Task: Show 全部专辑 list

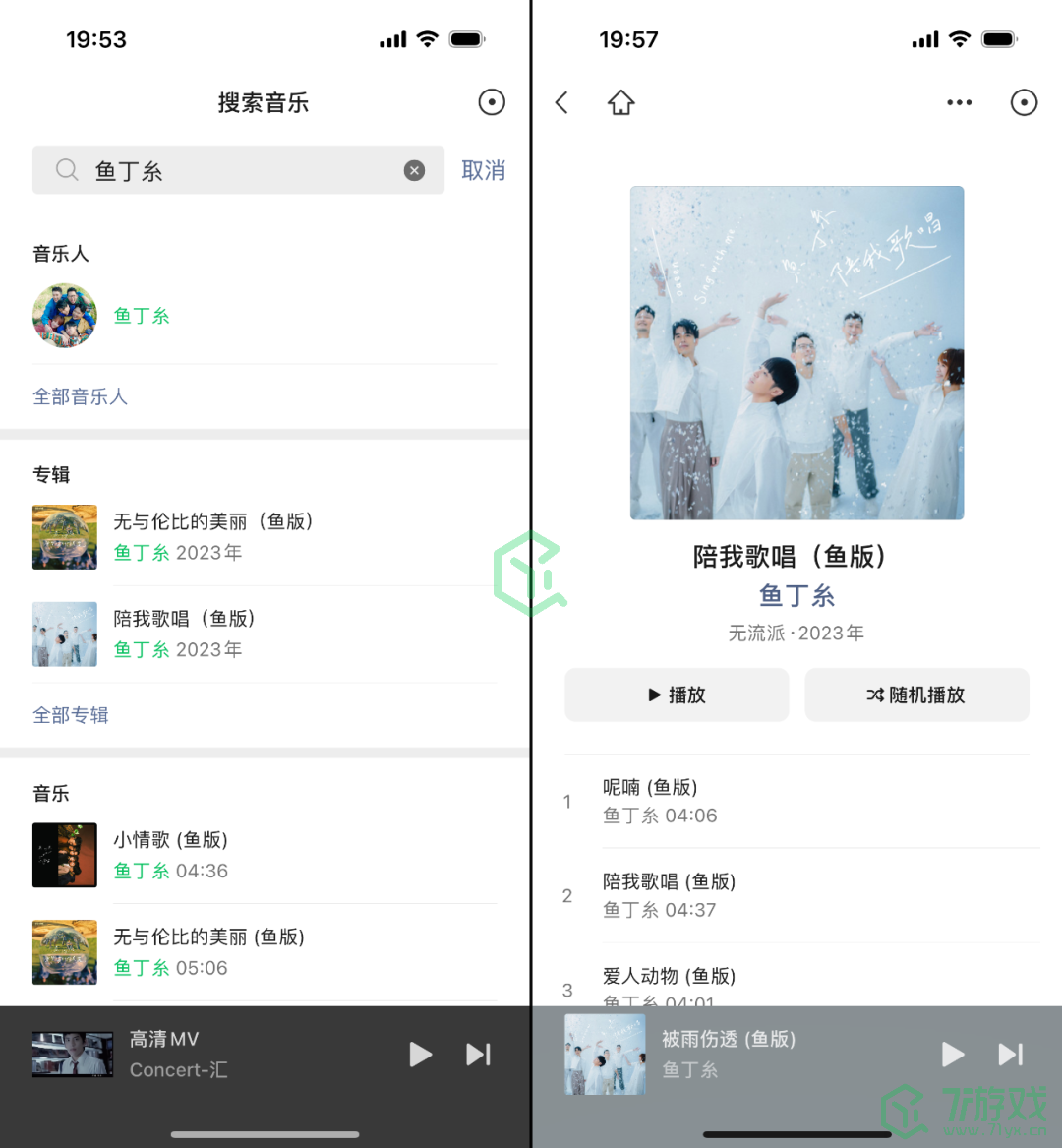Action: tap(70, 716)
